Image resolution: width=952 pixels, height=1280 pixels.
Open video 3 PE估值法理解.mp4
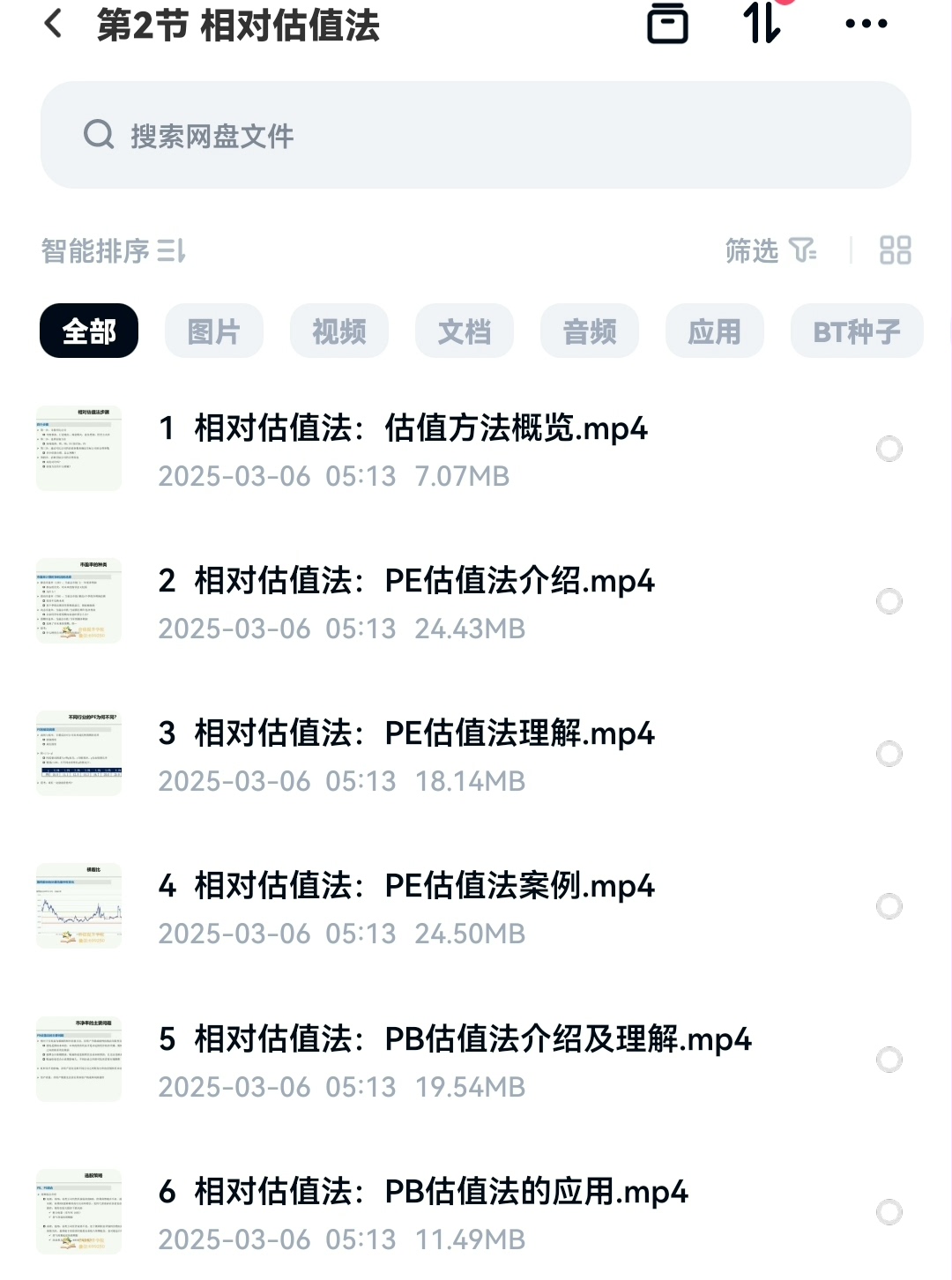pos(406,734)
